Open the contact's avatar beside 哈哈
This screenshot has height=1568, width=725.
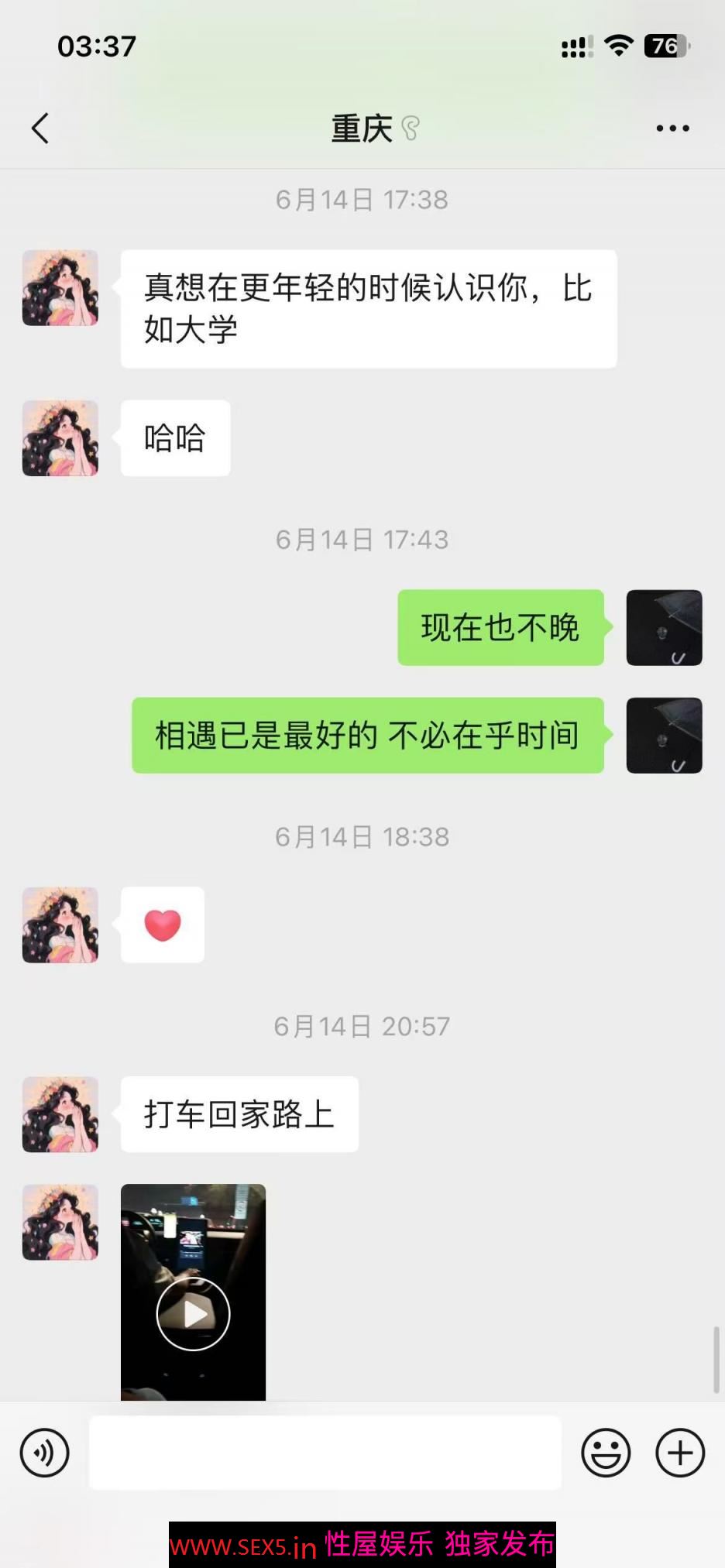60,438
